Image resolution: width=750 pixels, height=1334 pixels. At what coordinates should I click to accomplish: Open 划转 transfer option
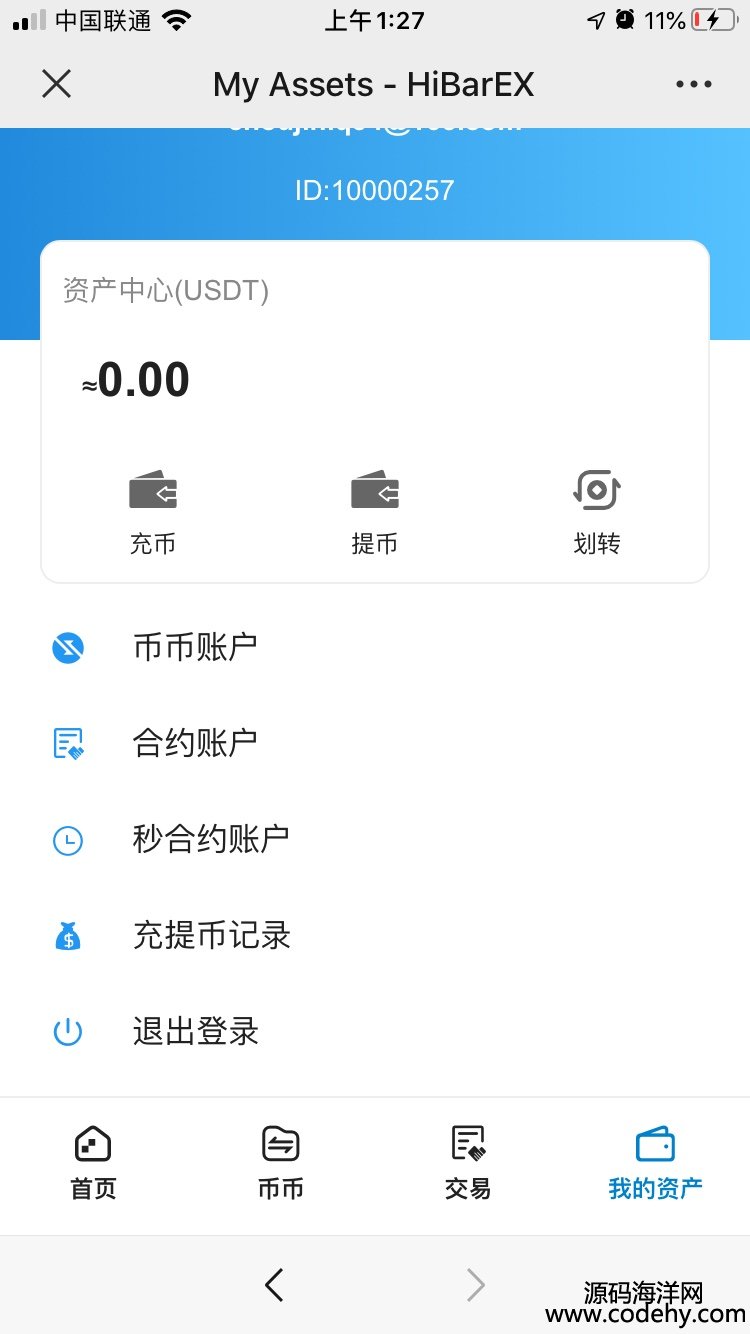[x=597, y=513]
